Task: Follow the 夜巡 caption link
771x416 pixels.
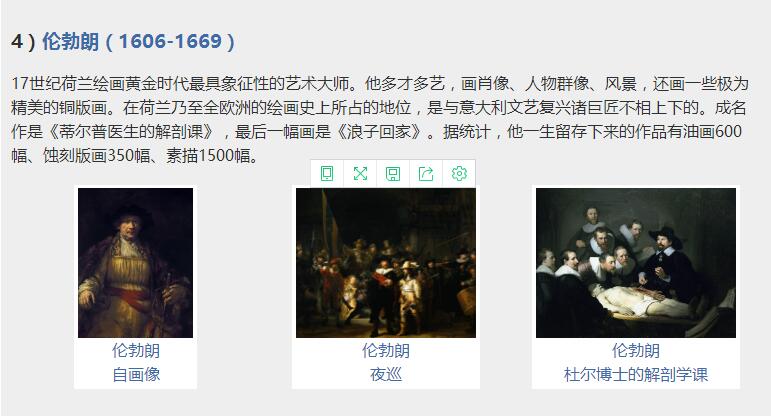Action: (x=385, y=375)
